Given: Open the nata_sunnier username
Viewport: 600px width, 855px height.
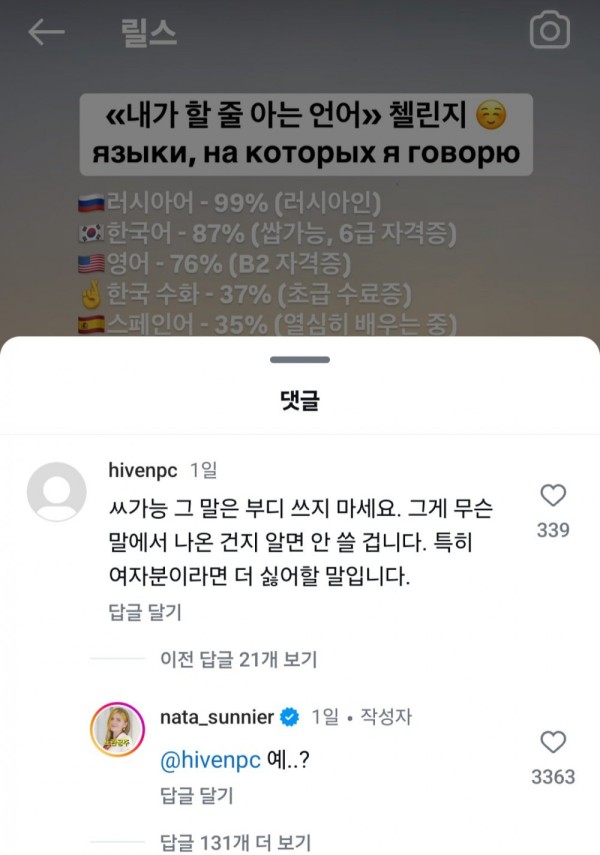Looking at the screenshot, I should click(216, 717).
